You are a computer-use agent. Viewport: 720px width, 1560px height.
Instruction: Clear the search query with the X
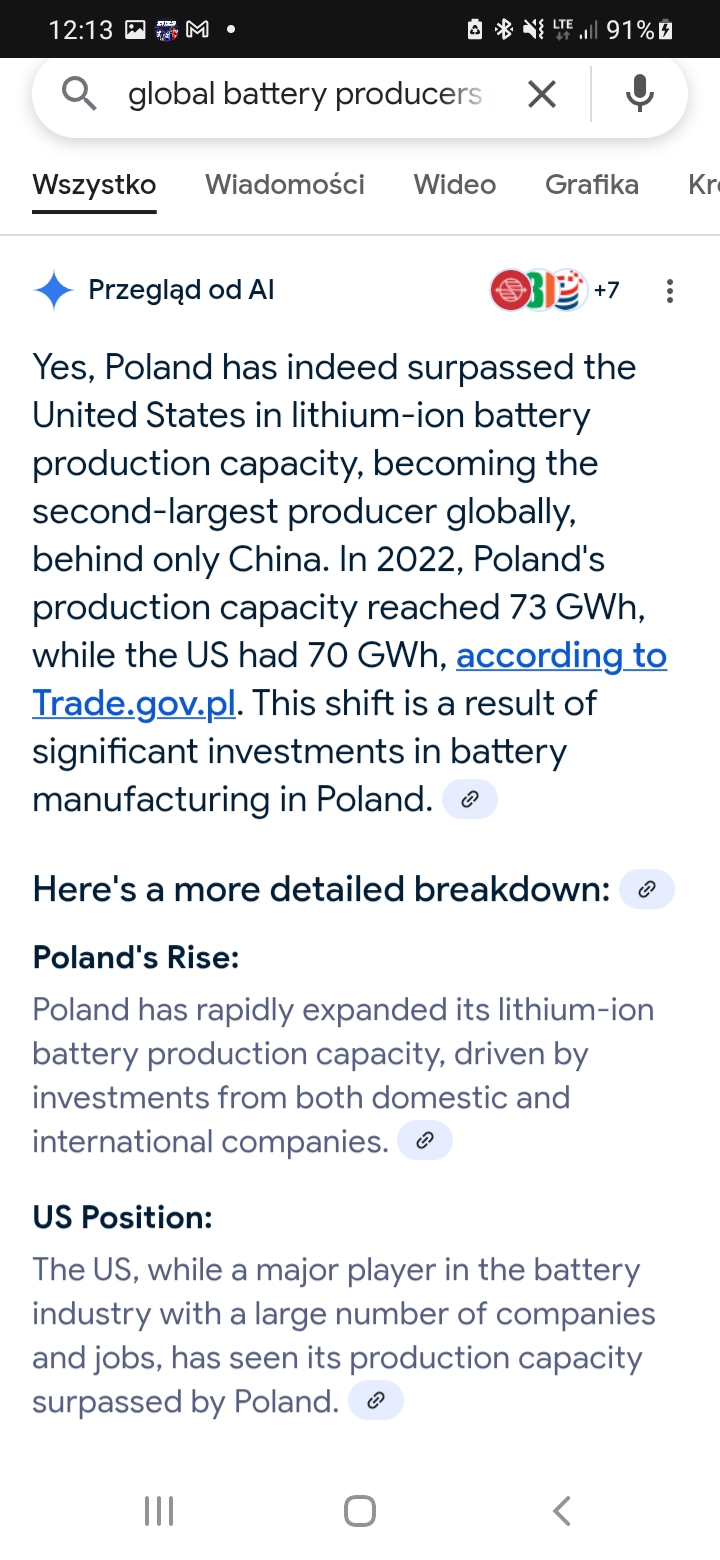click(x=541, y=94)
